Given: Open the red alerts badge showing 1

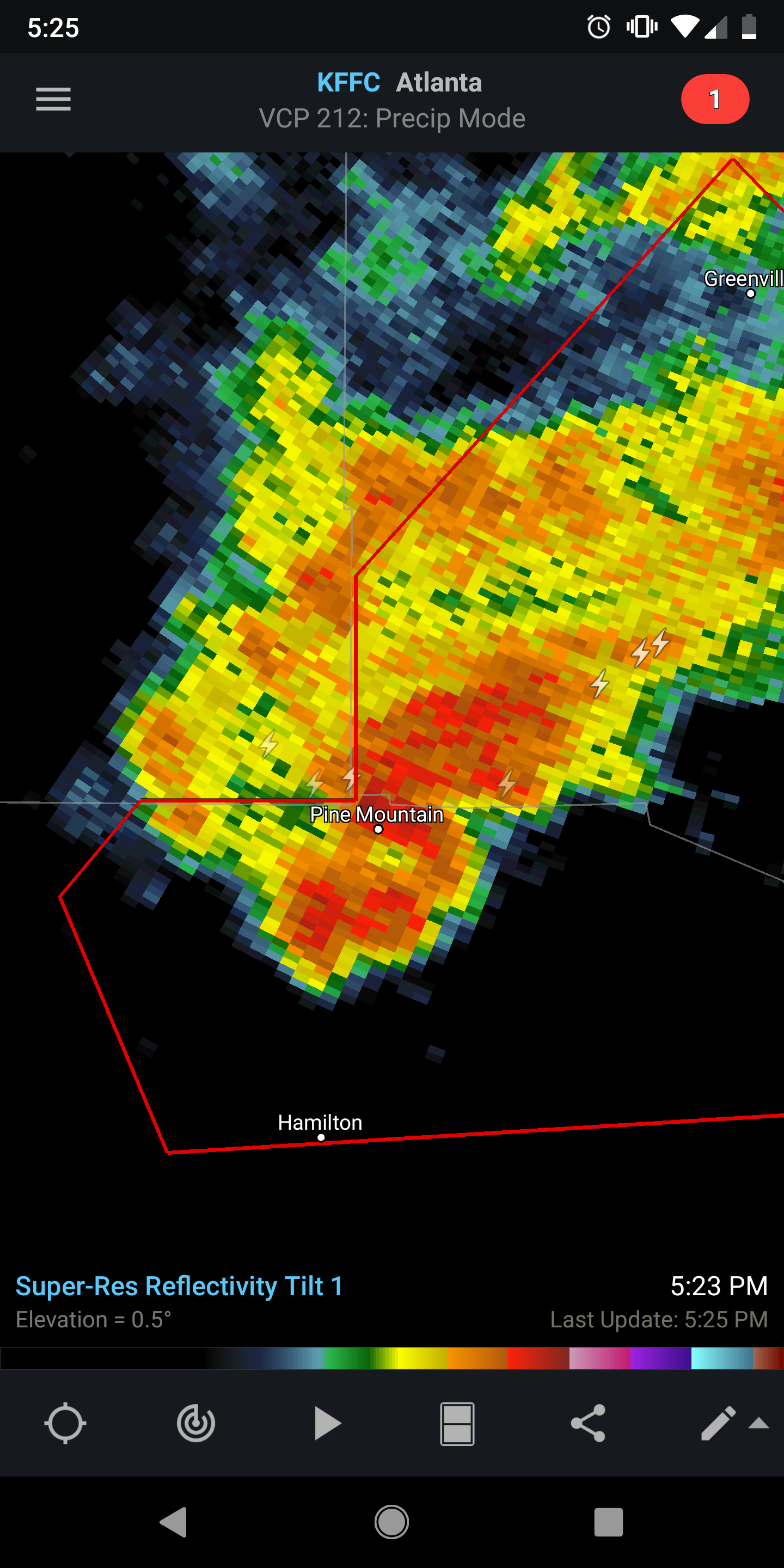Looking at the screenshot, I should click(x=714, y=99).
